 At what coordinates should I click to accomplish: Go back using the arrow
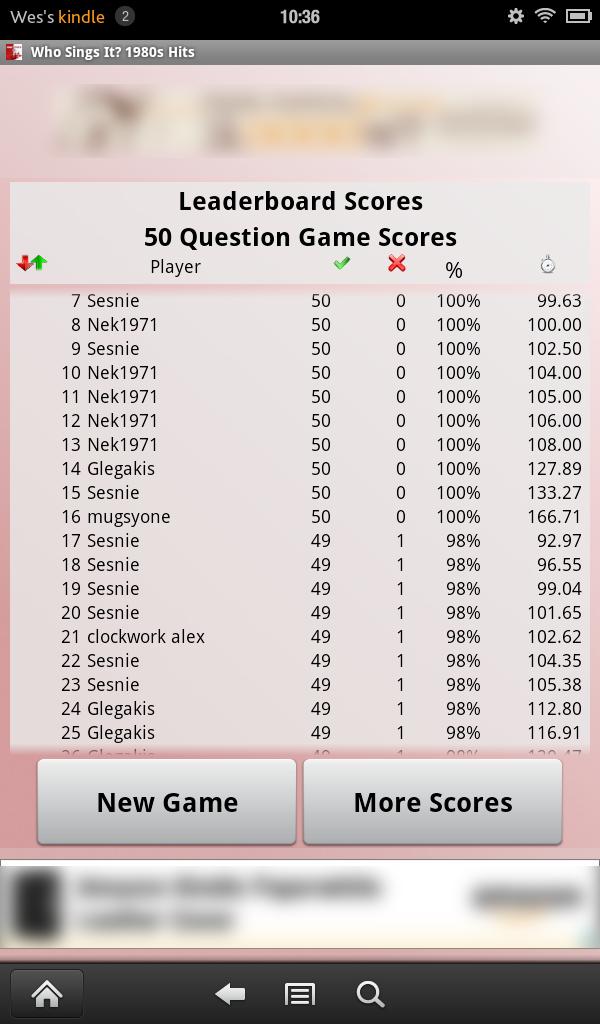(231, 993)
